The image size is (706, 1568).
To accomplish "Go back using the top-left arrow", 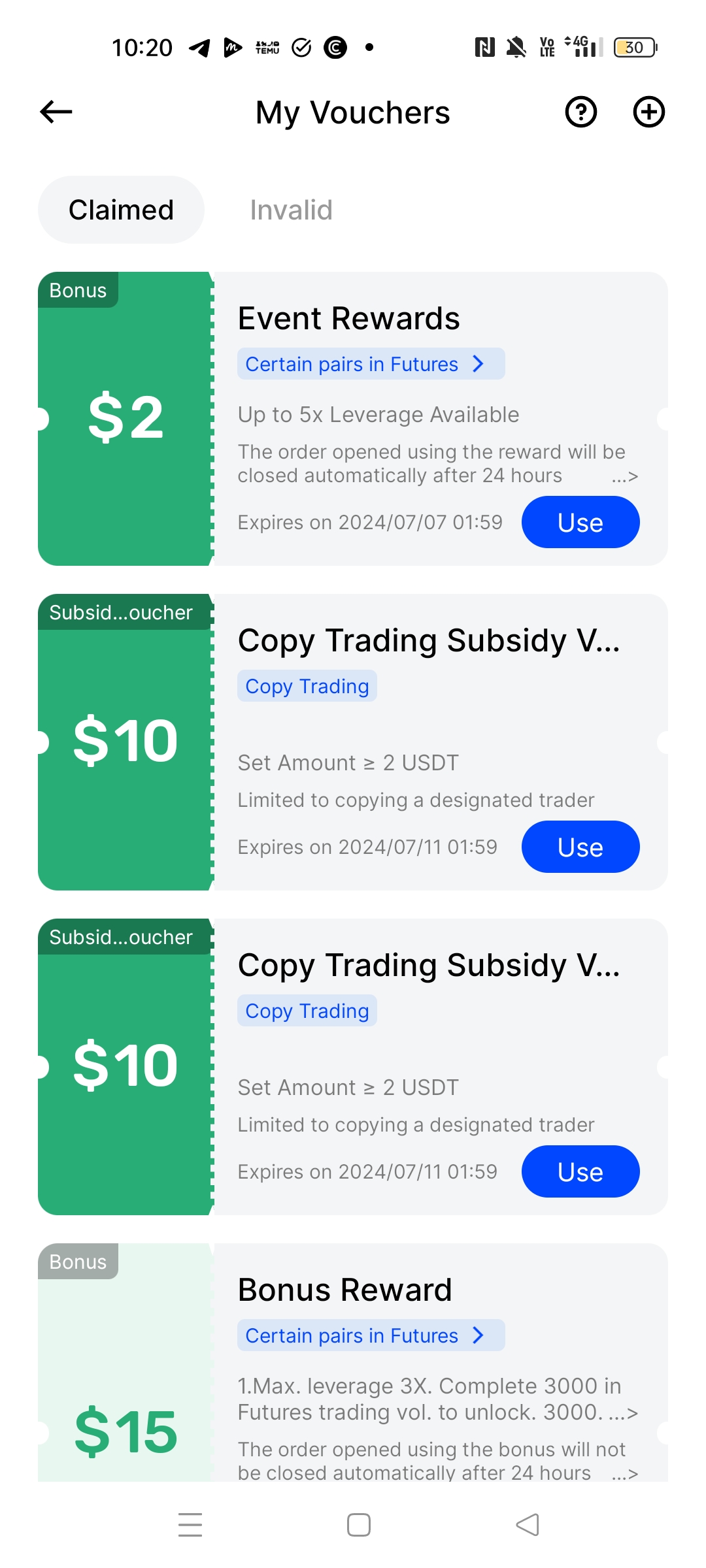I will pos(56,112).
